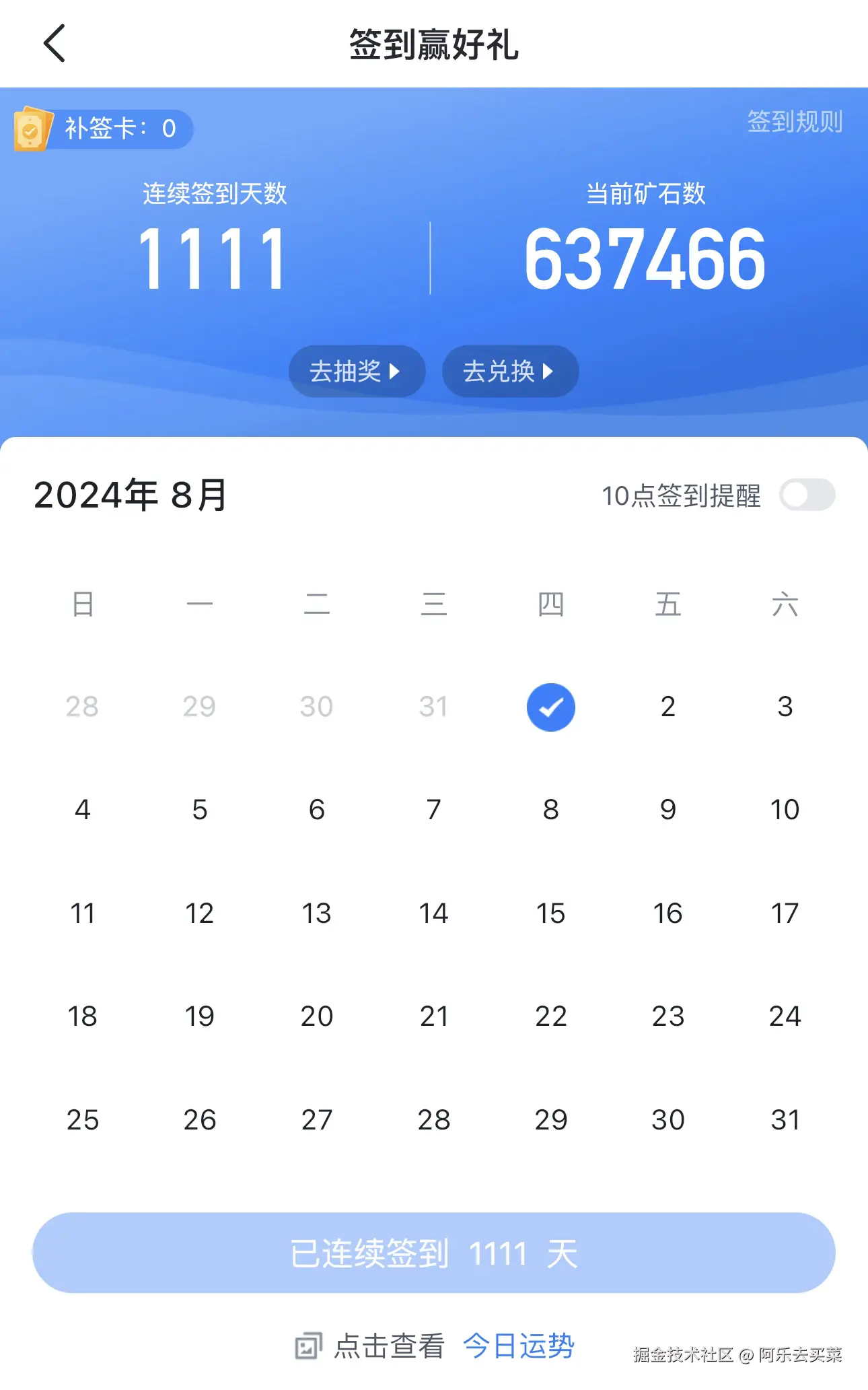This screenshot has width=868, height=1390.
Task: Toggle the sign-in reminder off again
Action: pos(807,495)
